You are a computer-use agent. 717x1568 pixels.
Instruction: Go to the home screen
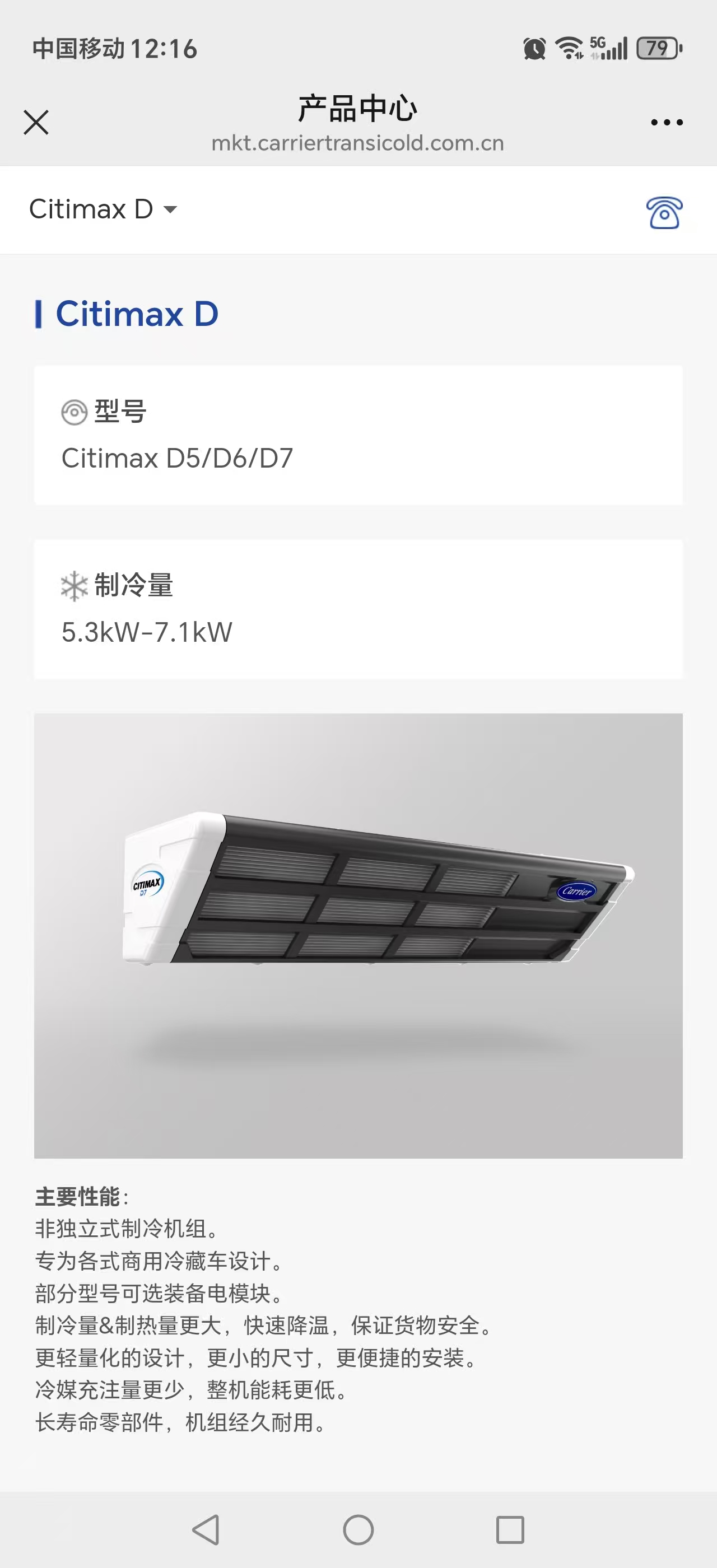pyautogui.click(x=358, y=1530)
